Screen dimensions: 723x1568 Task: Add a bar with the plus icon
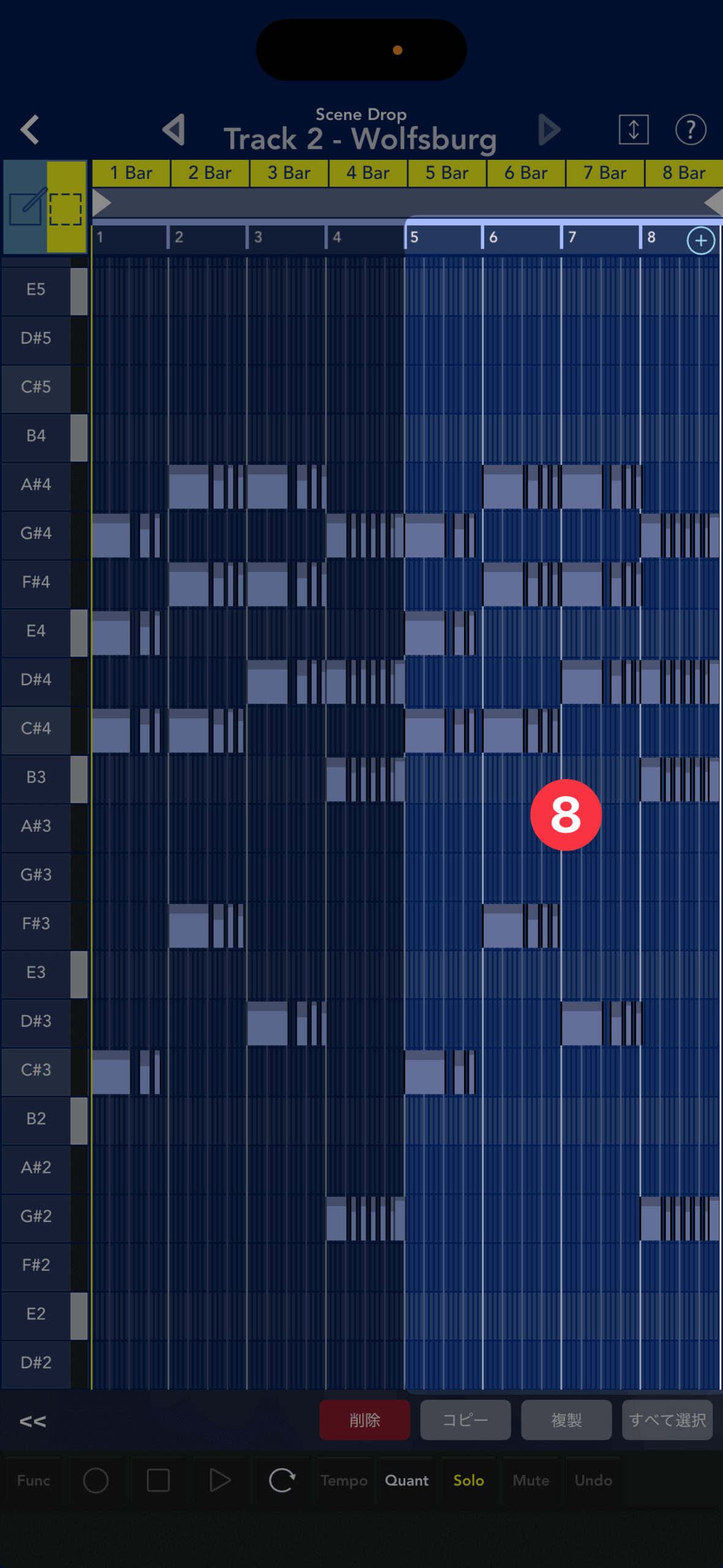[x=700, y=240]
